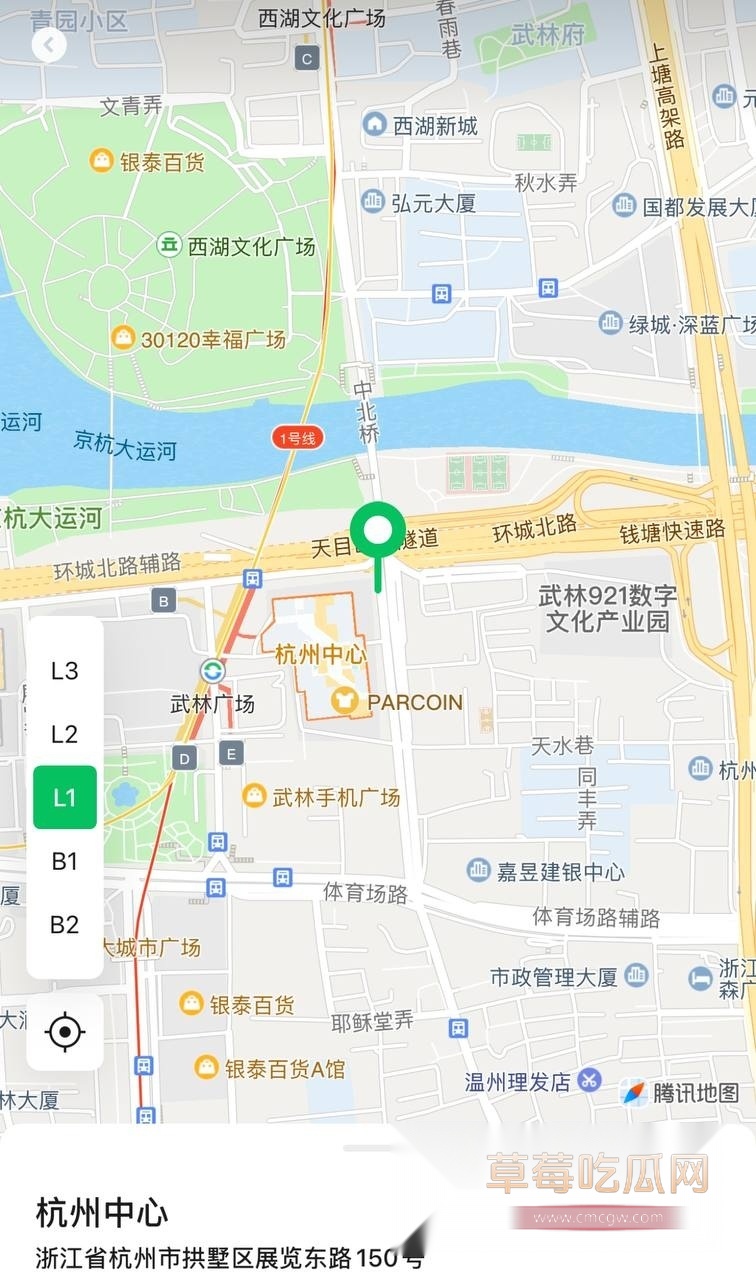This screenshot has height=1280, width=756.
Task: Select floor L1
Action: click(65, 797)
